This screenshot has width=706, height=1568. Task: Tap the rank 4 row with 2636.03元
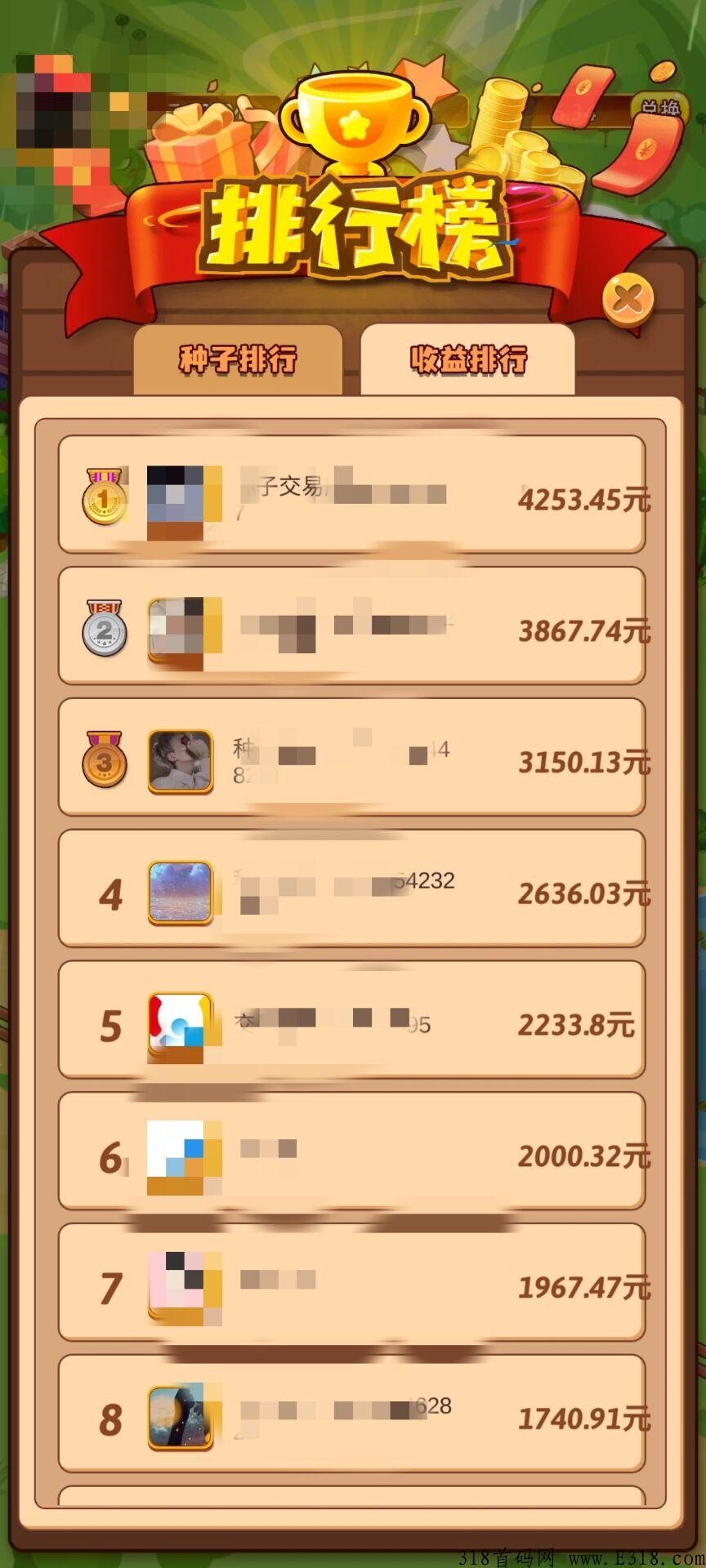click(351, 889)
